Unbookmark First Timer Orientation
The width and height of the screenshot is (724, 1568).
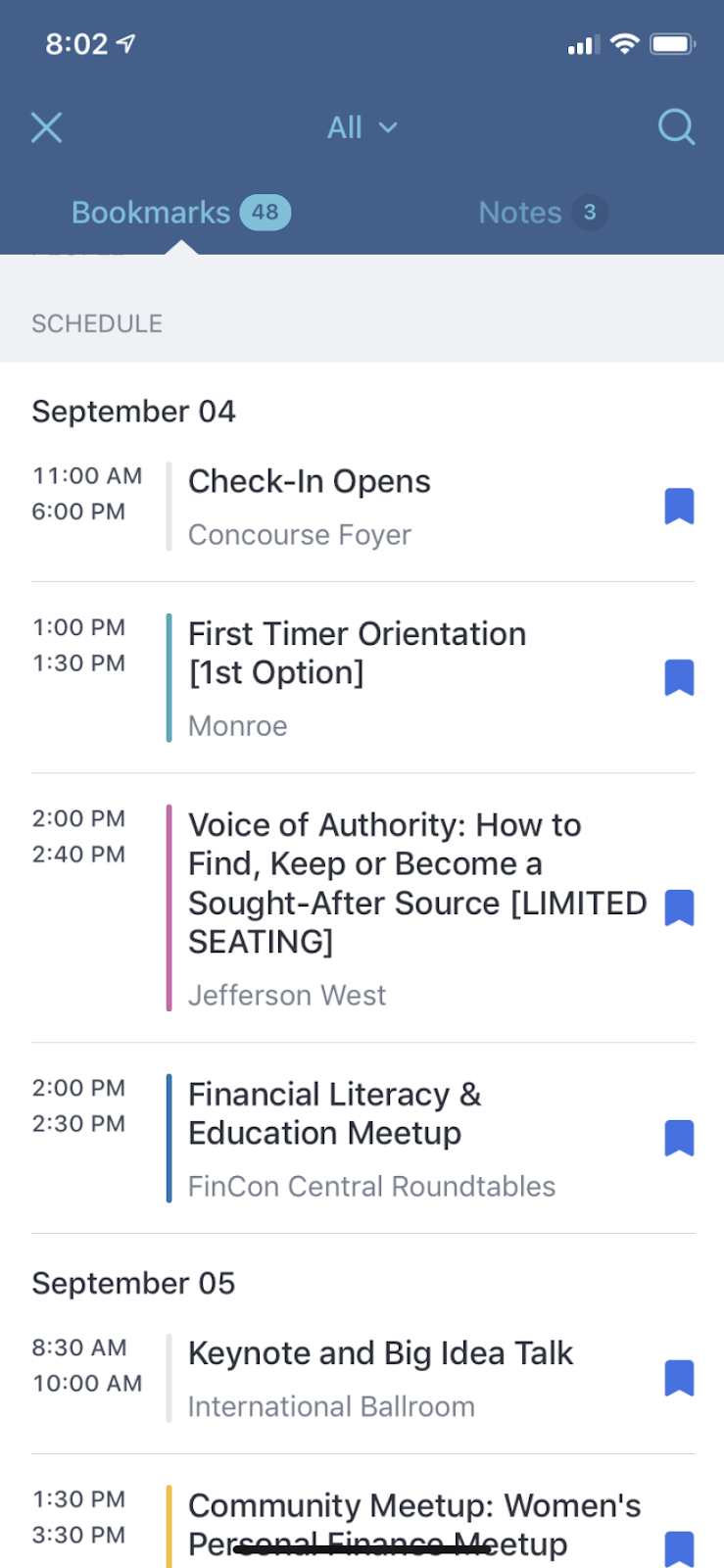[x=679, y=677]
